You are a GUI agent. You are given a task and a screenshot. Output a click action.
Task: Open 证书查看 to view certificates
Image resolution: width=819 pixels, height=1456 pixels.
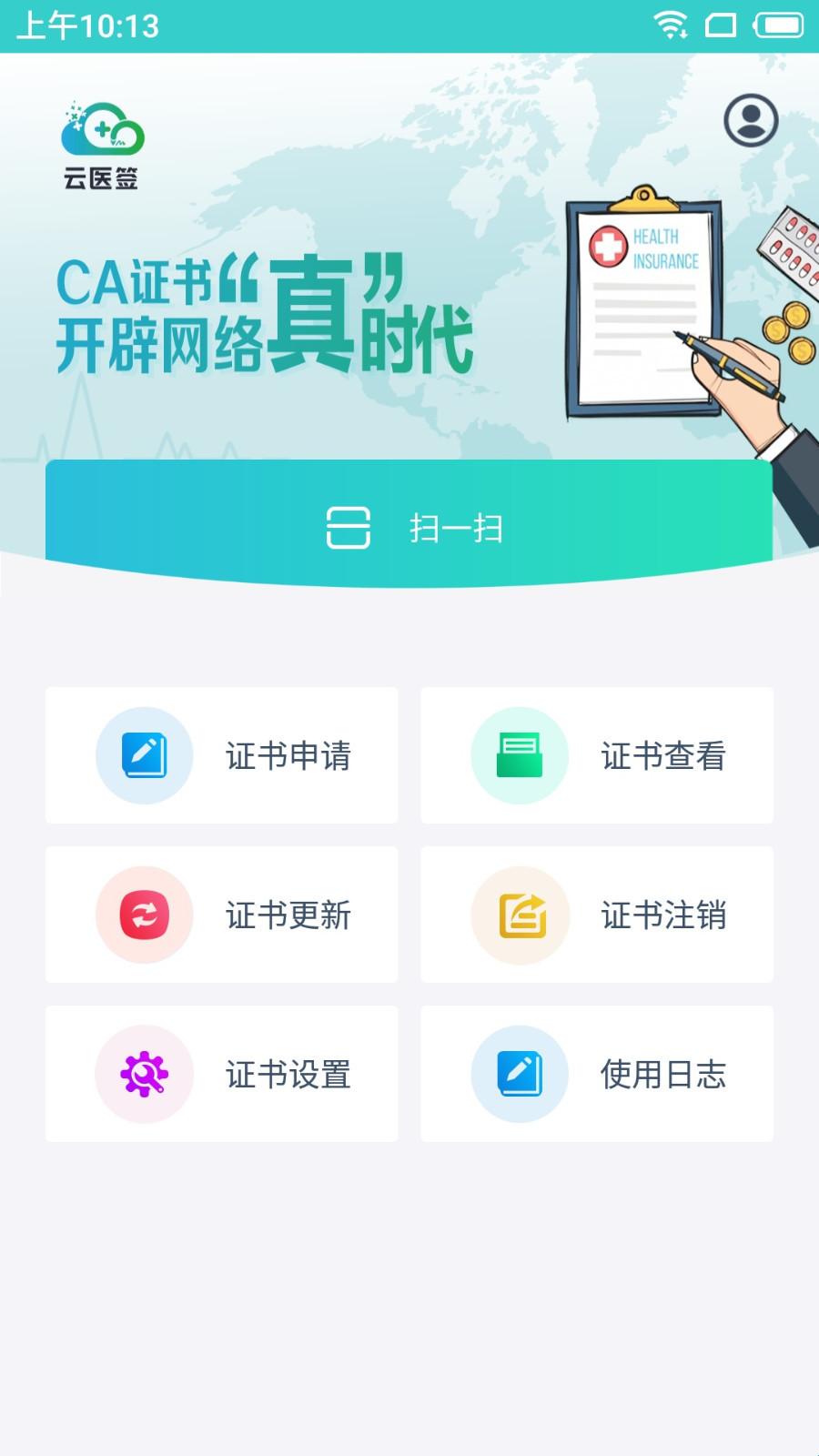[x=597, y=755]
